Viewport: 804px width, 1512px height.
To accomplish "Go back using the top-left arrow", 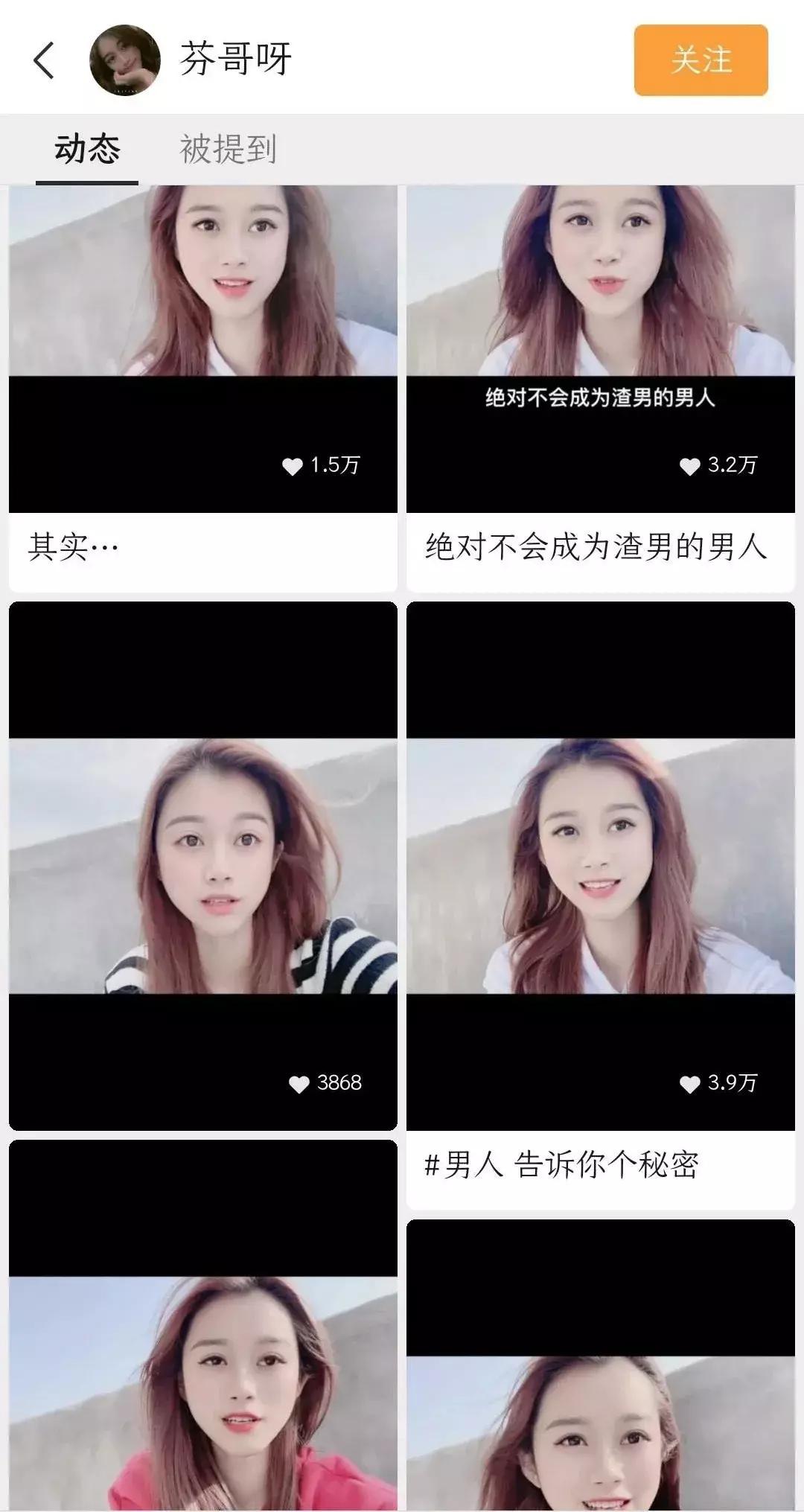I will click(x=45, y=60).
